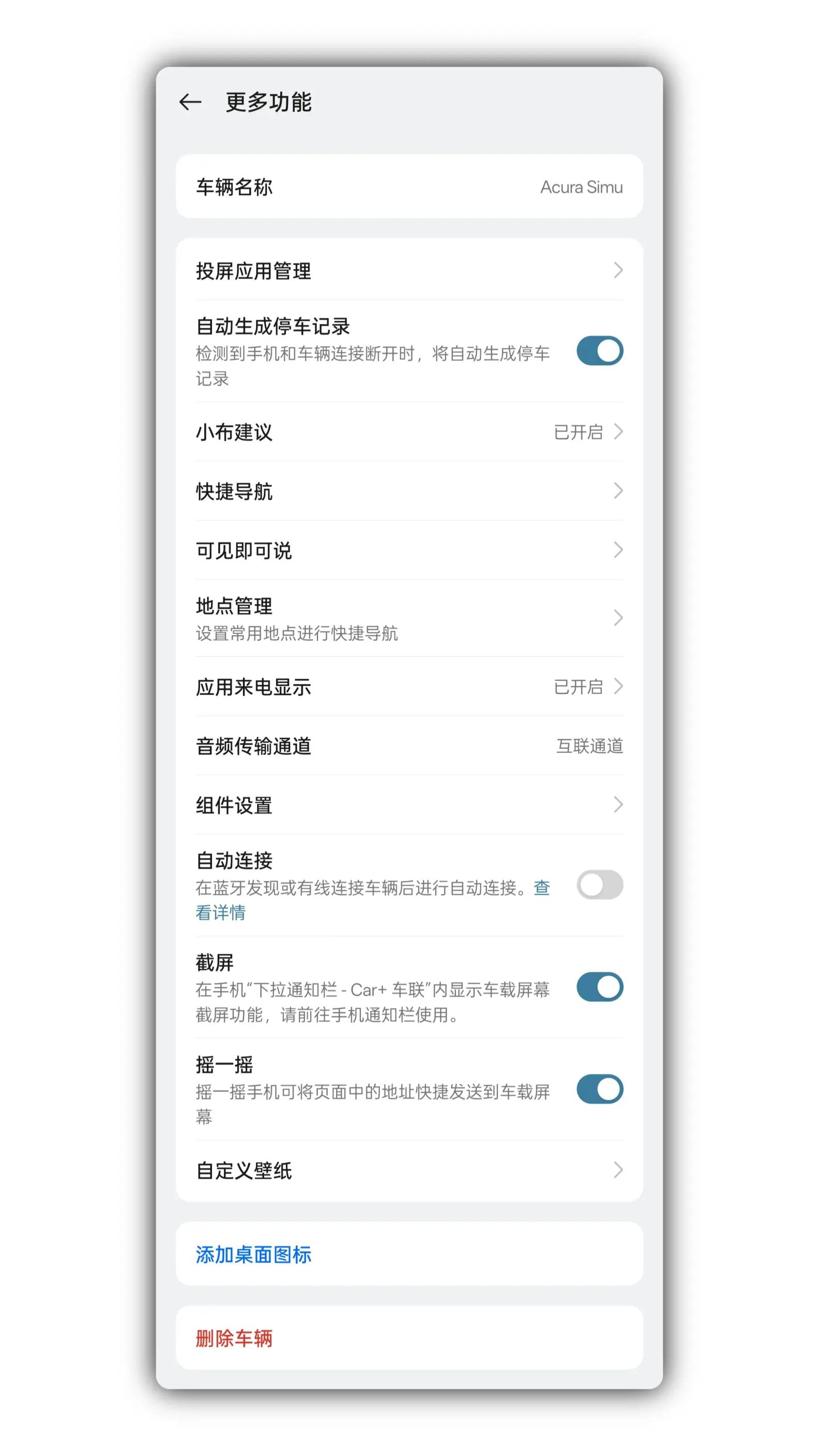Open 自定义壁纸

pyautogui.click(x=409, y=1170)
